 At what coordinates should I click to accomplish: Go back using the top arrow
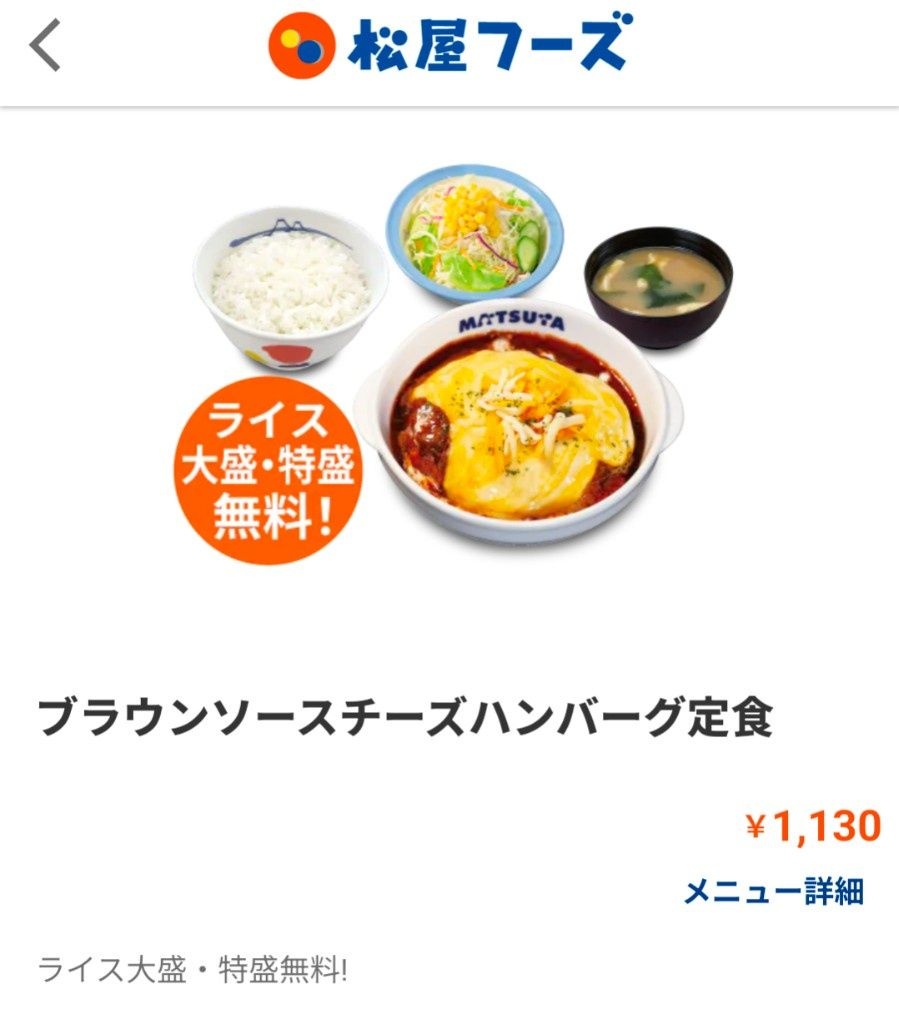point(45,47)
